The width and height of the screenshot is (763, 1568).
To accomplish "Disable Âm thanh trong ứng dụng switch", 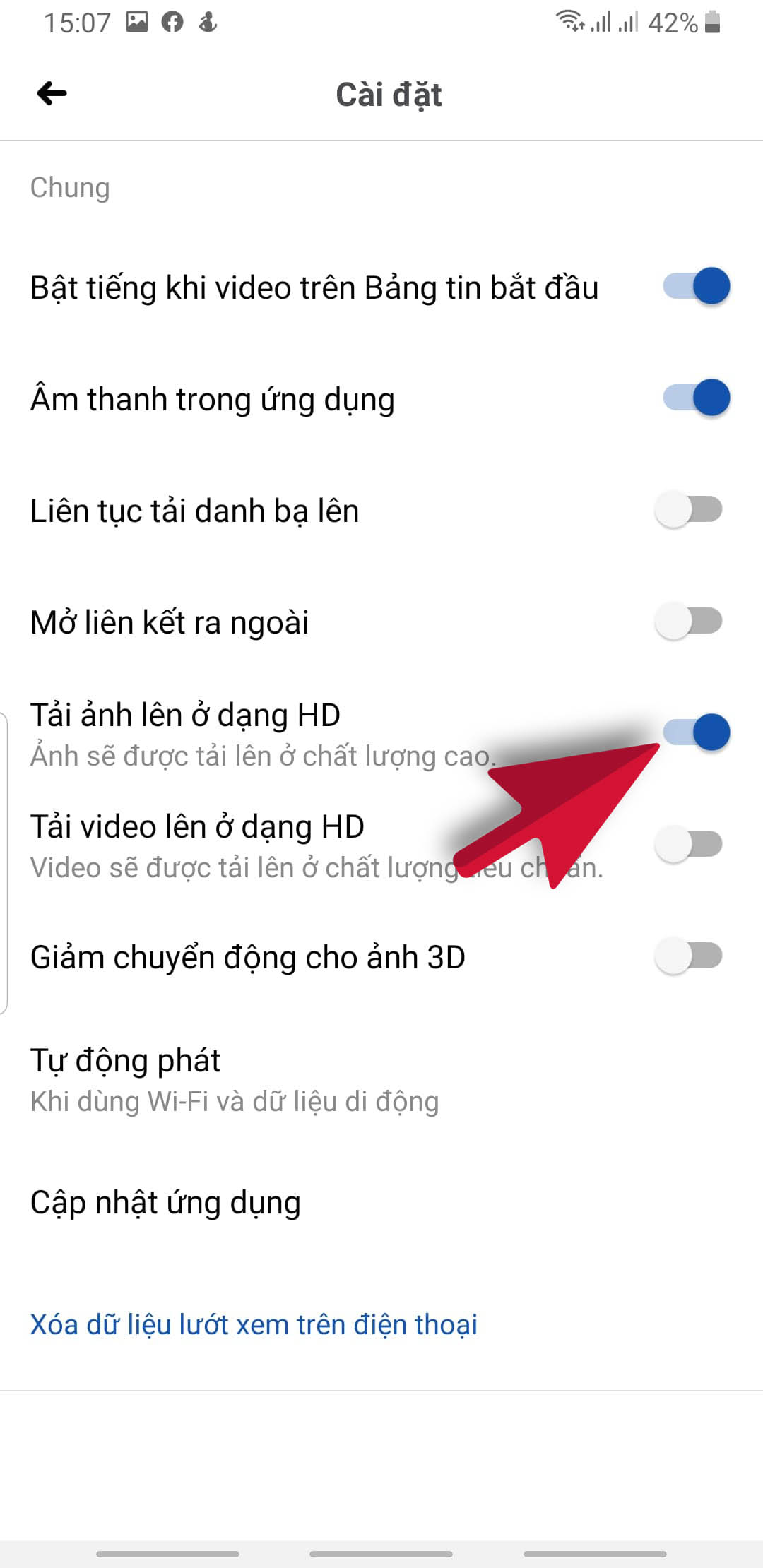I will coord(696,398).
